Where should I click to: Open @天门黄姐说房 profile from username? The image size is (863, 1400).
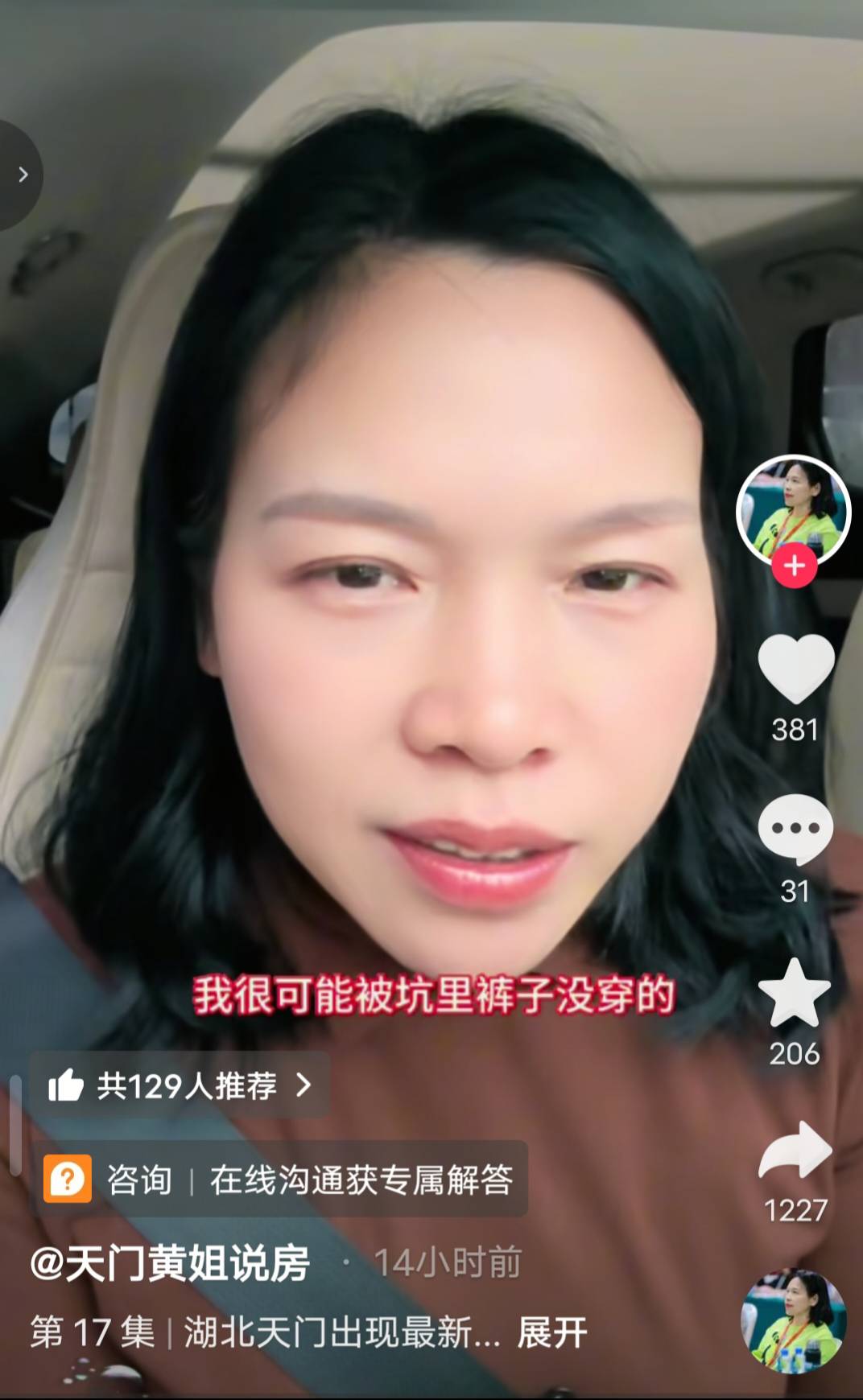point(170,1263)
